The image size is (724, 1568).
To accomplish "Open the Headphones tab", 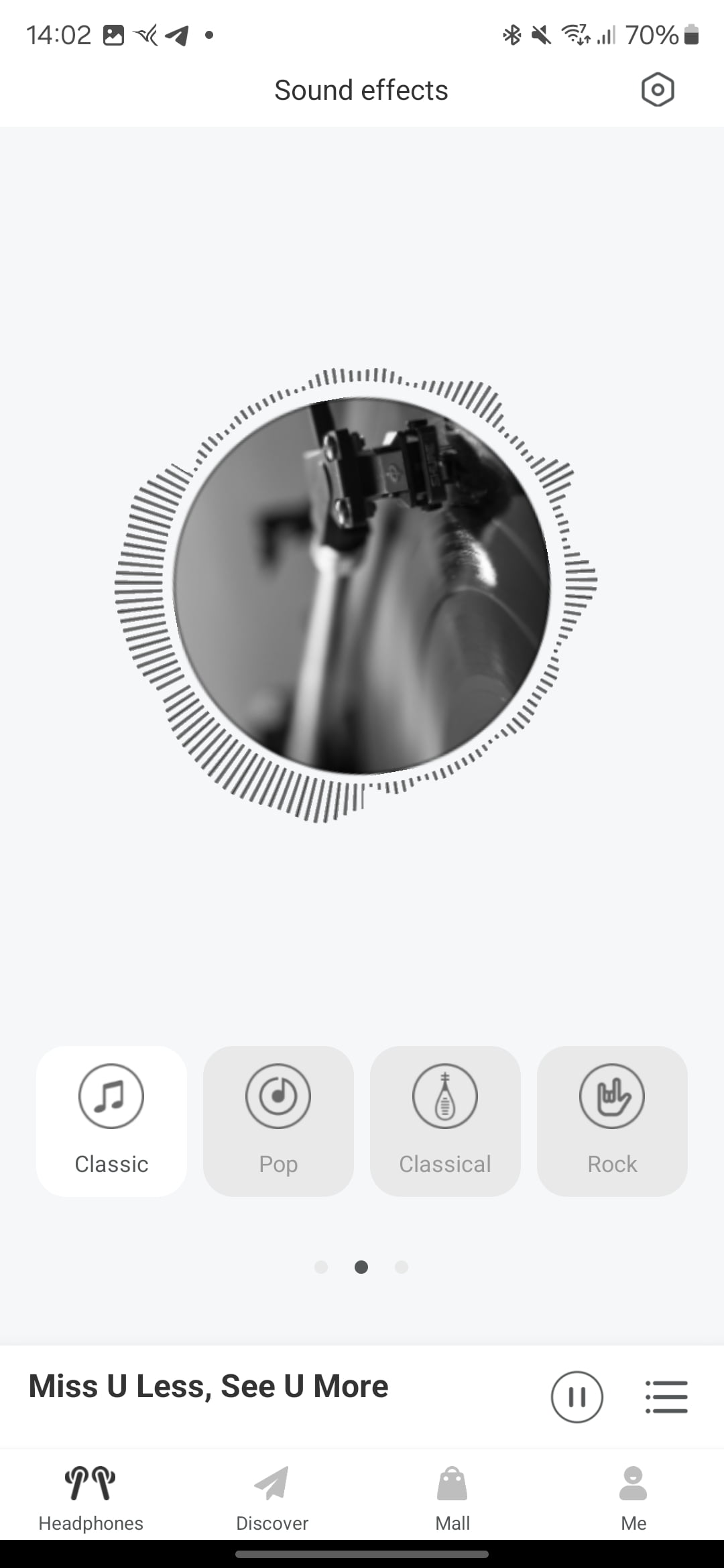I will 90,1496.
